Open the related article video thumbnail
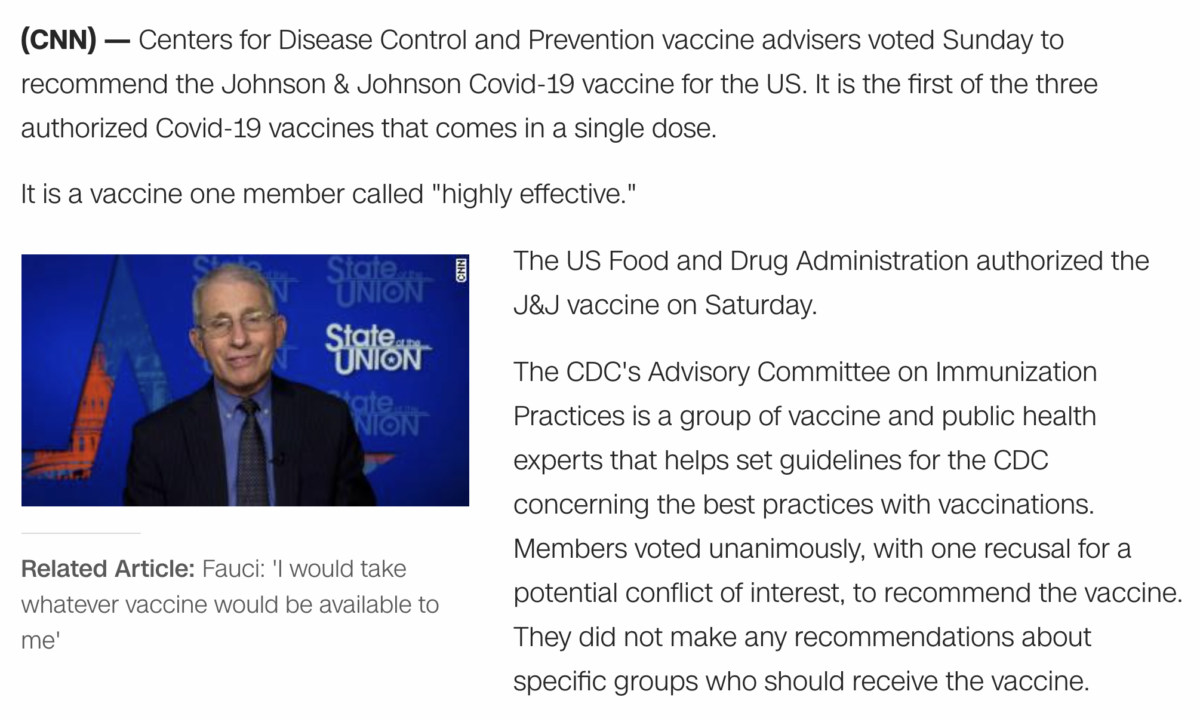Screen dimensions: 1200x719 (245, 380)
